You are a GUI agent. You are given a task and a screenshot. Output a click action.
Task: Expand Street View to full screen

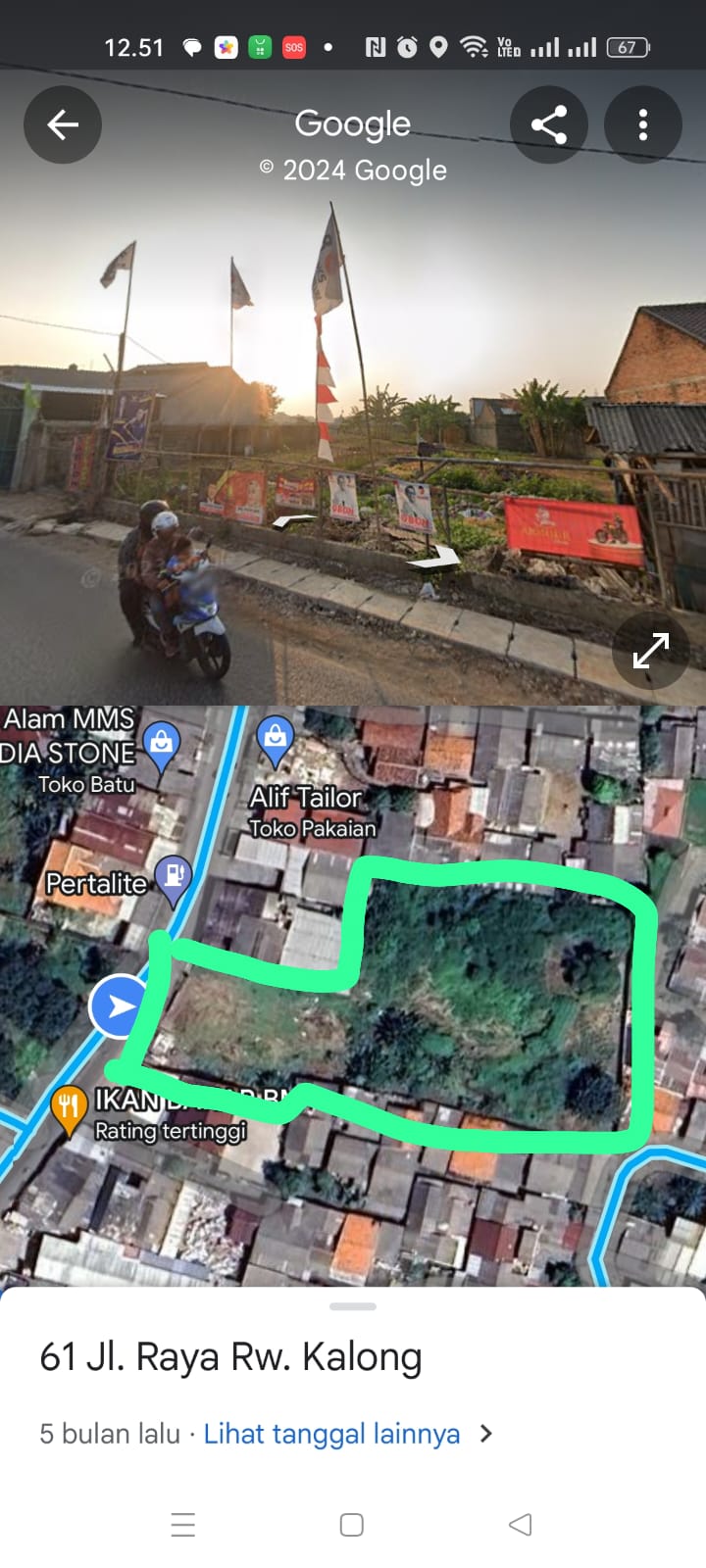(x=650, y=650)
